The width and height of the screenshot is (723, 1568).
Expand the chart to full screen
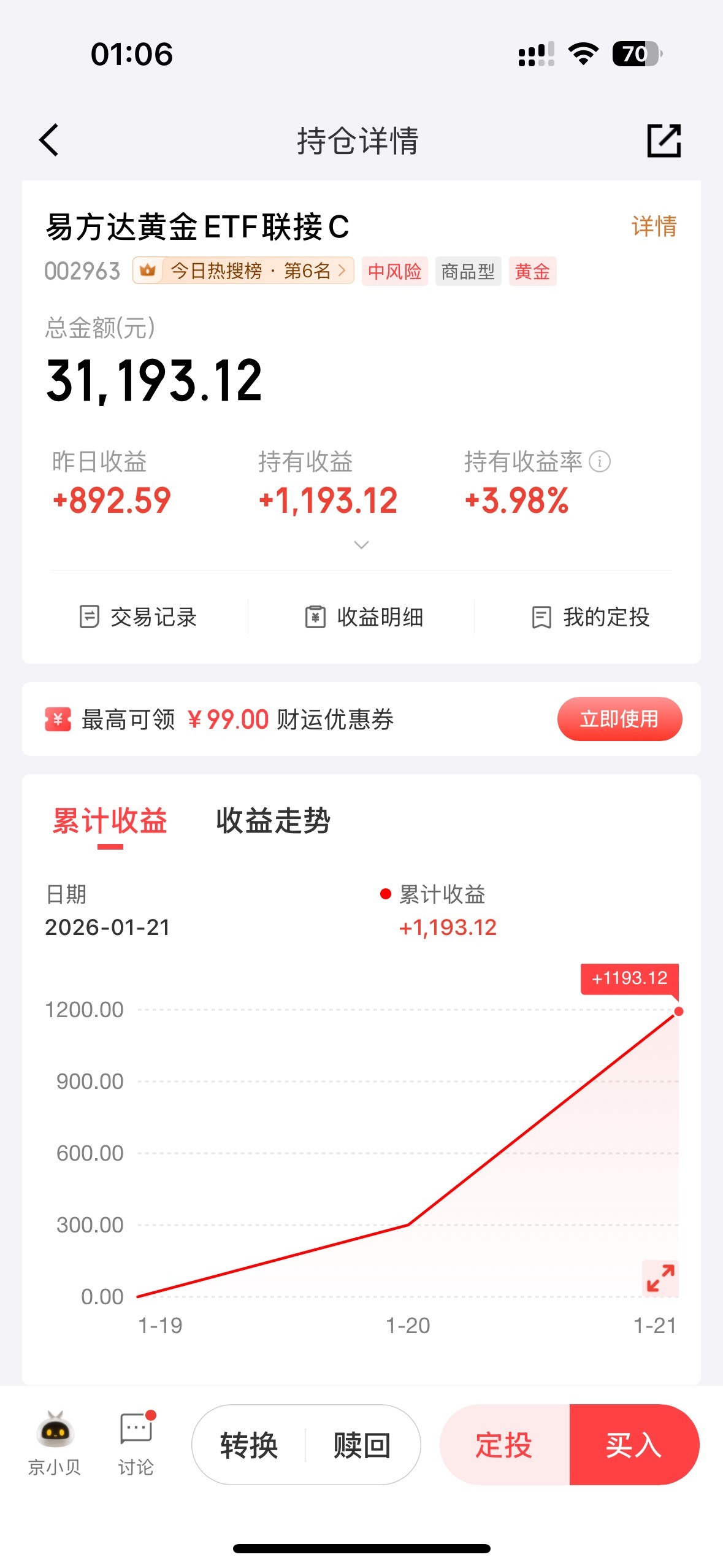click(x=660, y=1278)
